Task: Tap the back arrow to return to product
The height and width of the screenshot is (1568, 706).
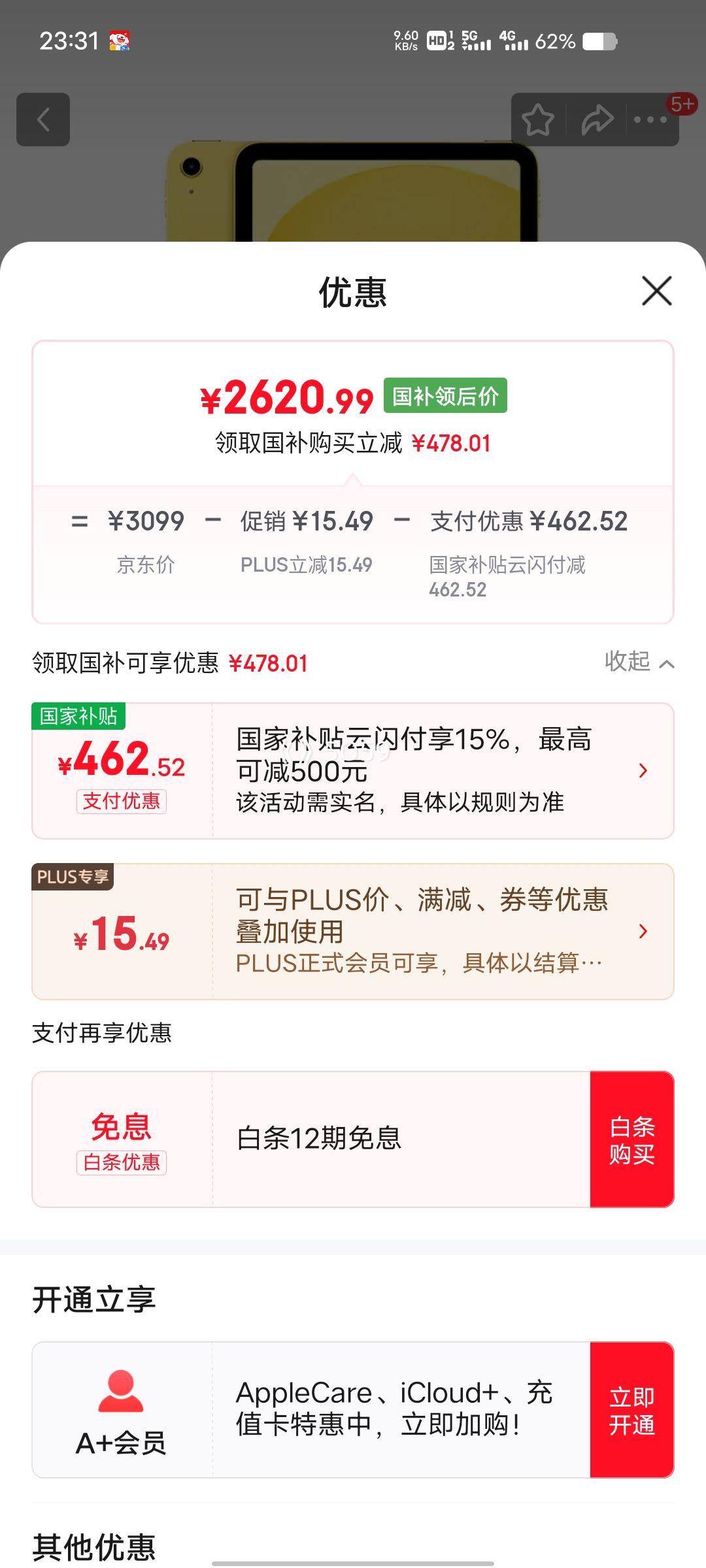Action: point(43,119)
